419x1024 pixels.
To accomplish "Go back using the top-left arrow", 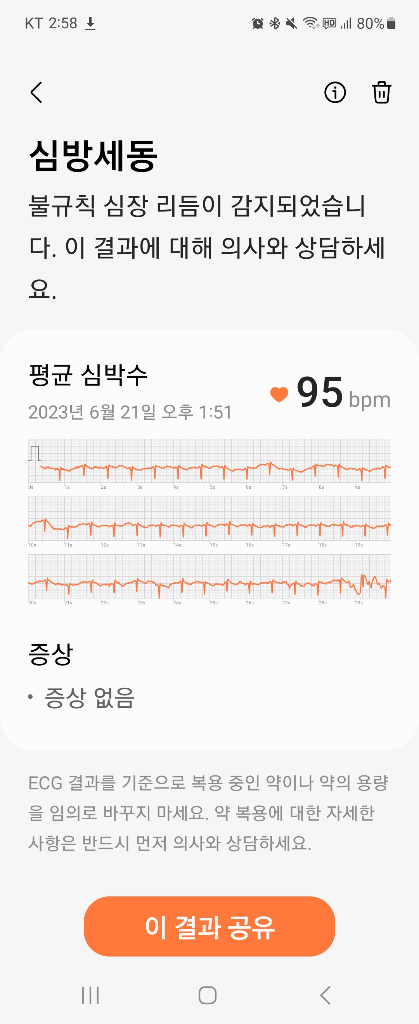I will tap(37, 93).
